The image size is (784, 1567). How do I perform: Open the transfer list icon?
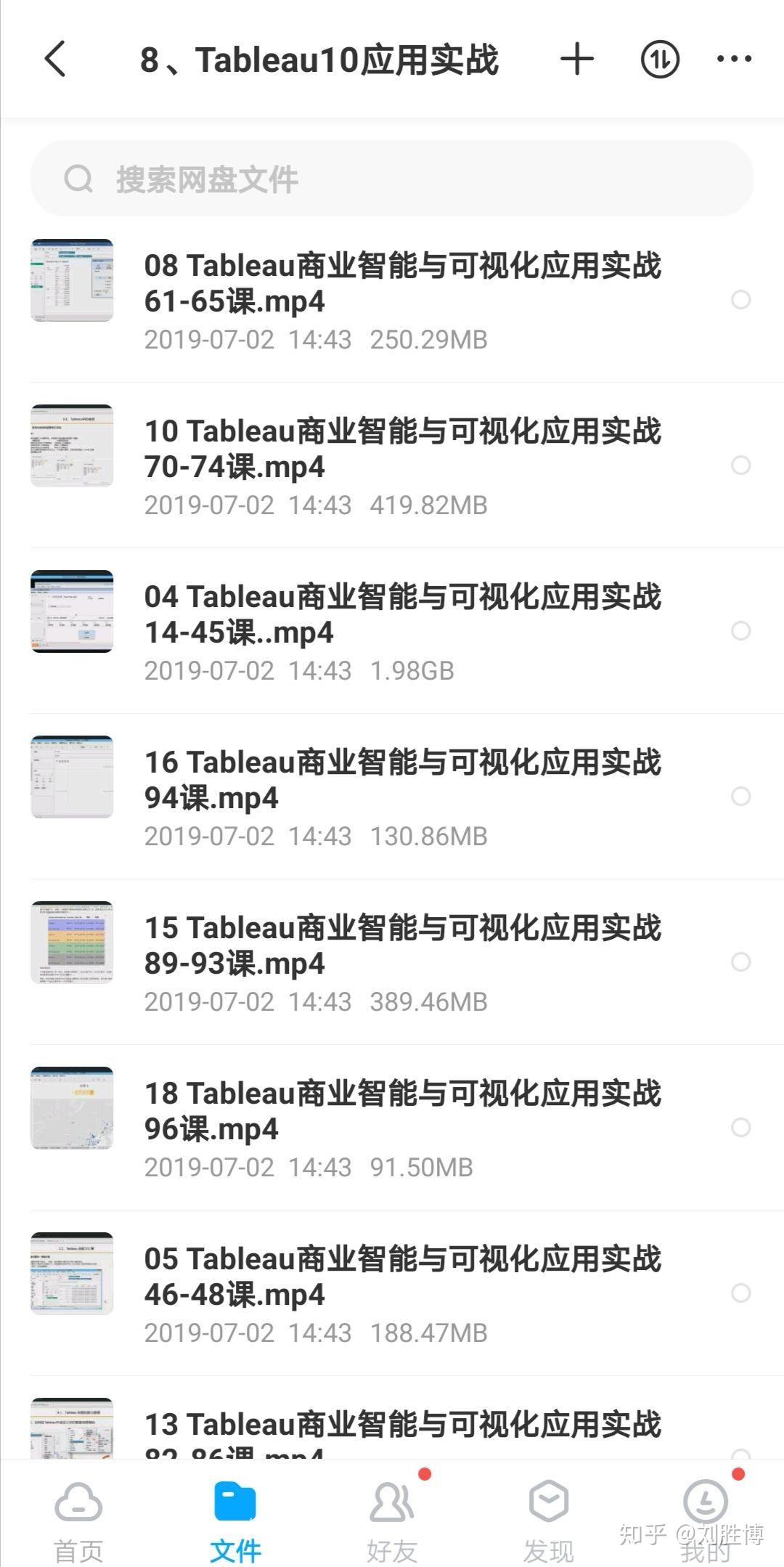click(x=659, y=59)
